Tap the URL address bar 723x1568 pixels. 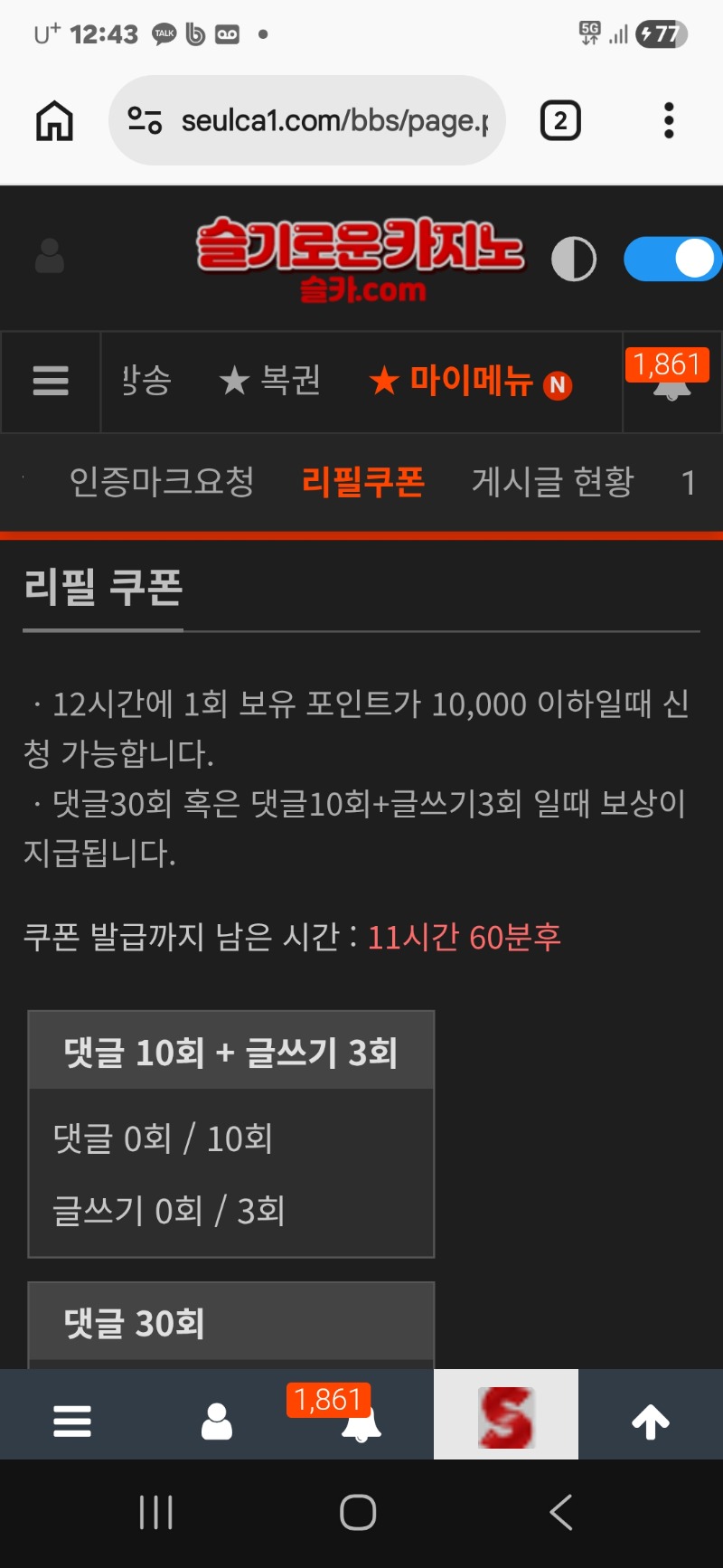pos(307,120)
